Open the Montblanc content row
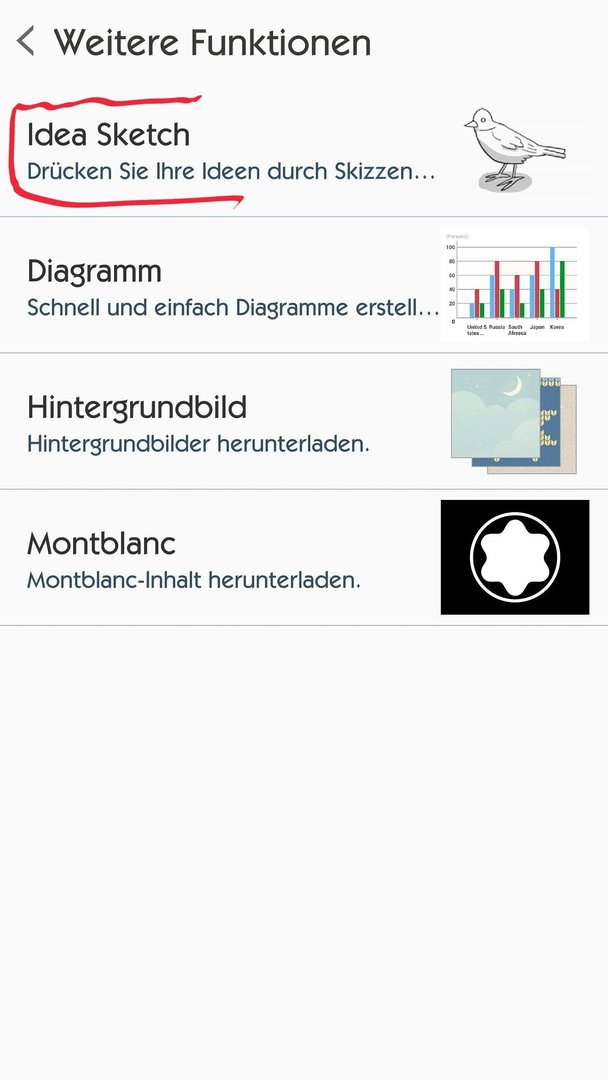 [304, 558]
